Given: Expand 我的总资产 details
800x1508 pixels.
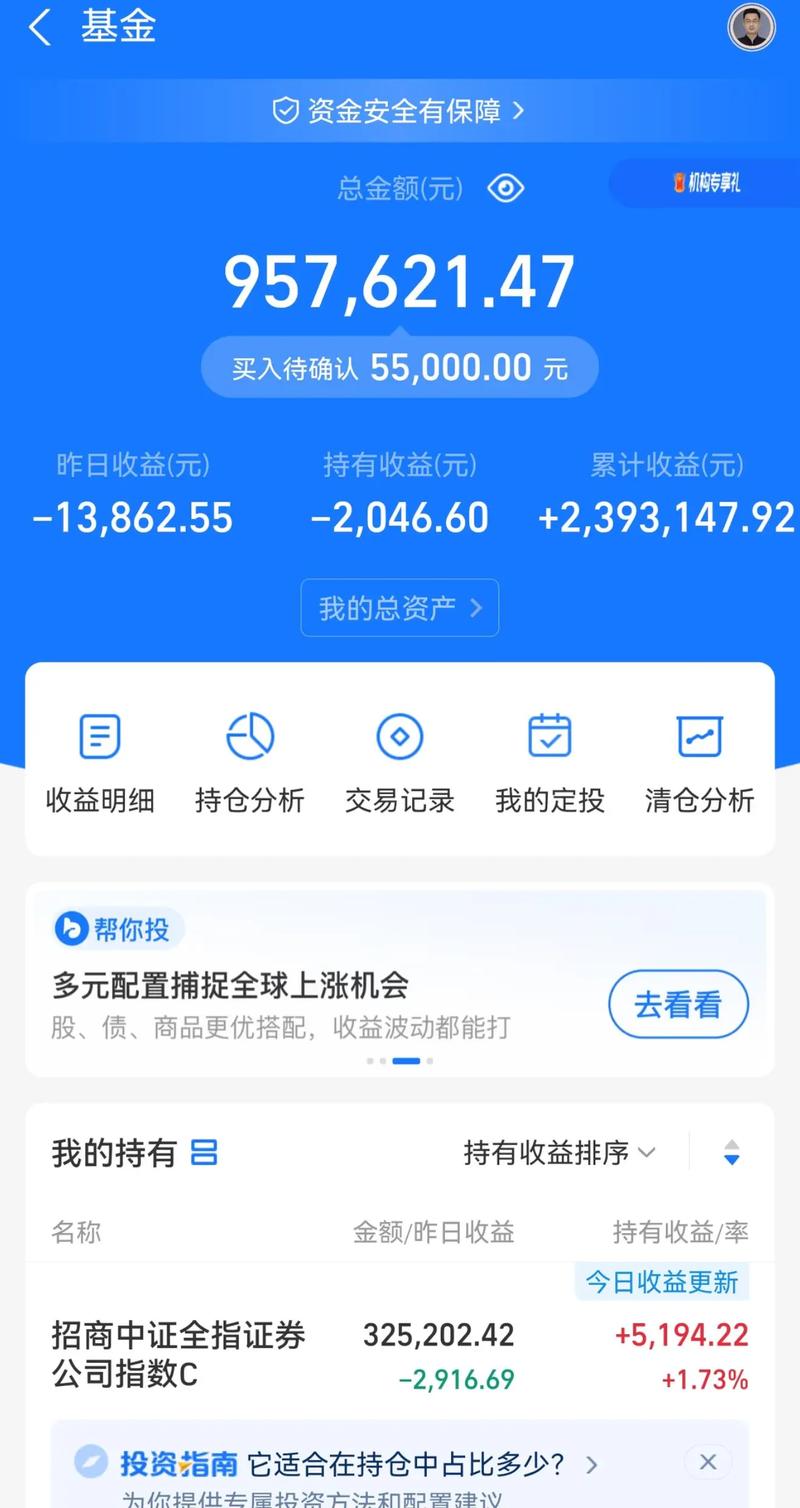Looking at the screenshot, I should point(399,608).
